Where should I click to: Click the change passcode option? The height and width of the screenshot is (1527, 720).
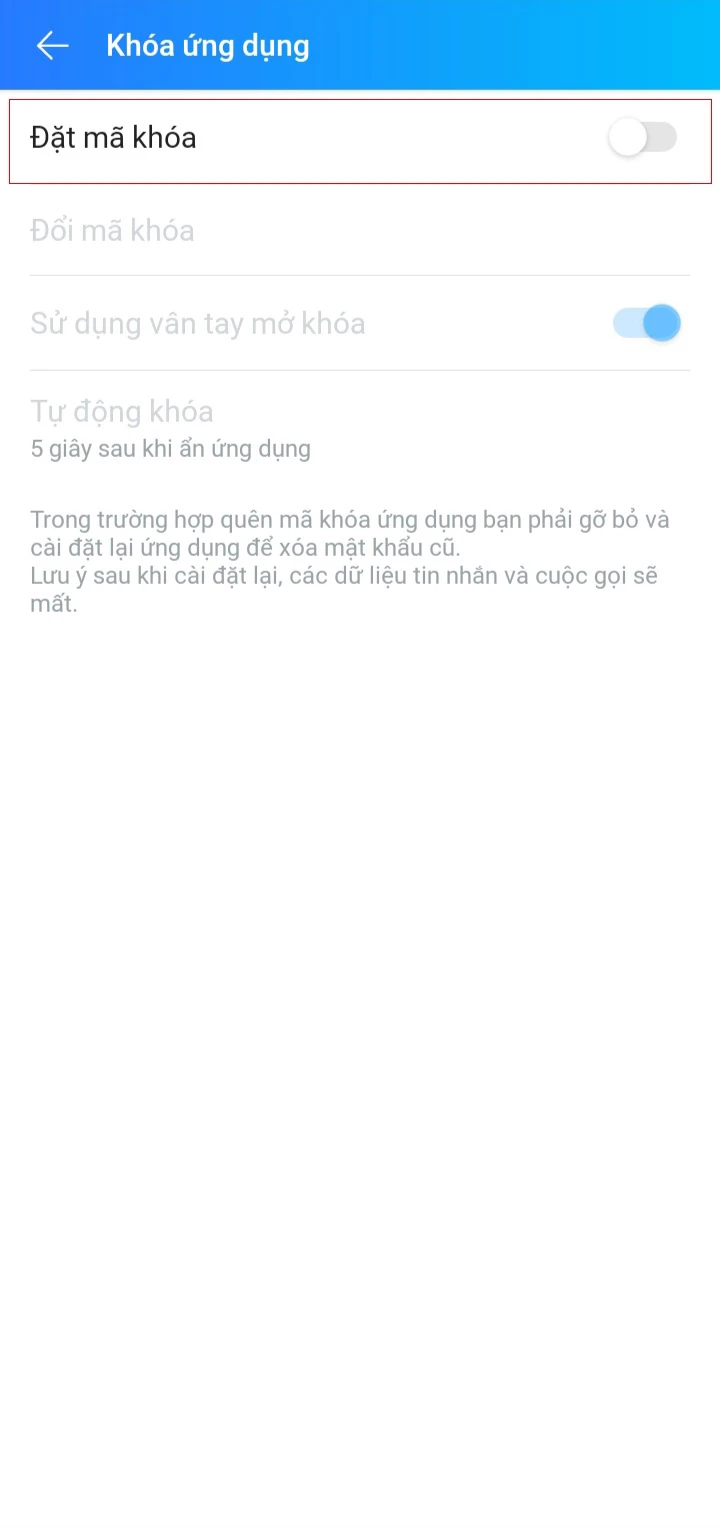pyautogui.click(x=112, y=231)
